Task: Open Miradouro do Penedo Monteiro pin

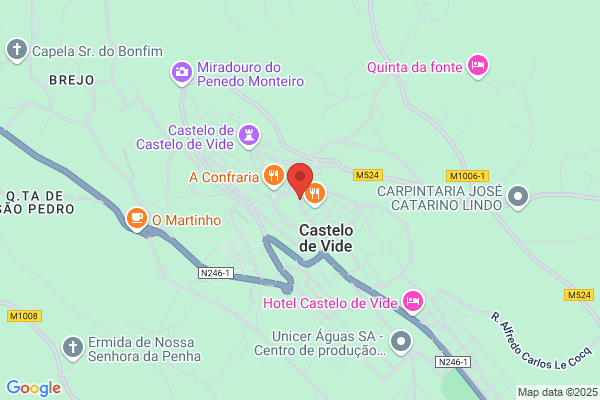Action: tap(182, 73)
